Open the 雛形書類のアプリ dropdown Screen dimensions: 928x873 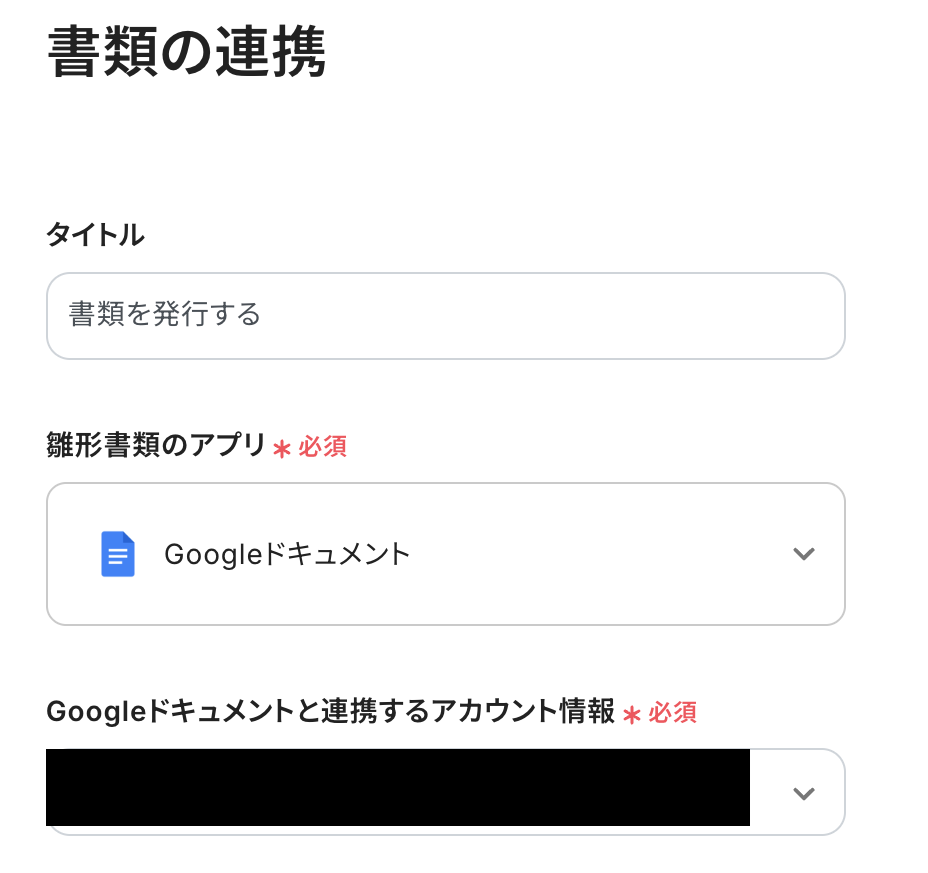[x=445, y=554]
